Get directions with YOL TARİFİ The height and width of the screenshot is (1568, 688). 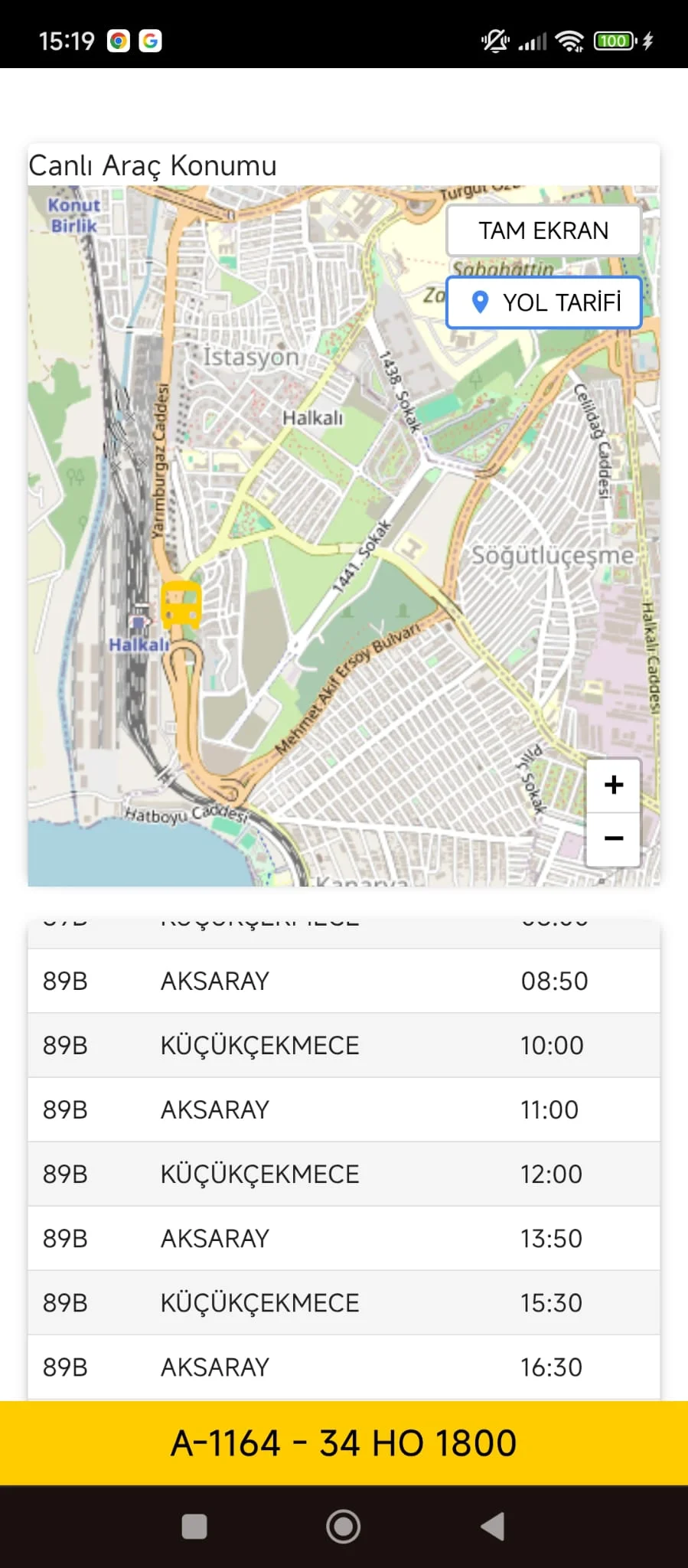click(x=543, y=302)
